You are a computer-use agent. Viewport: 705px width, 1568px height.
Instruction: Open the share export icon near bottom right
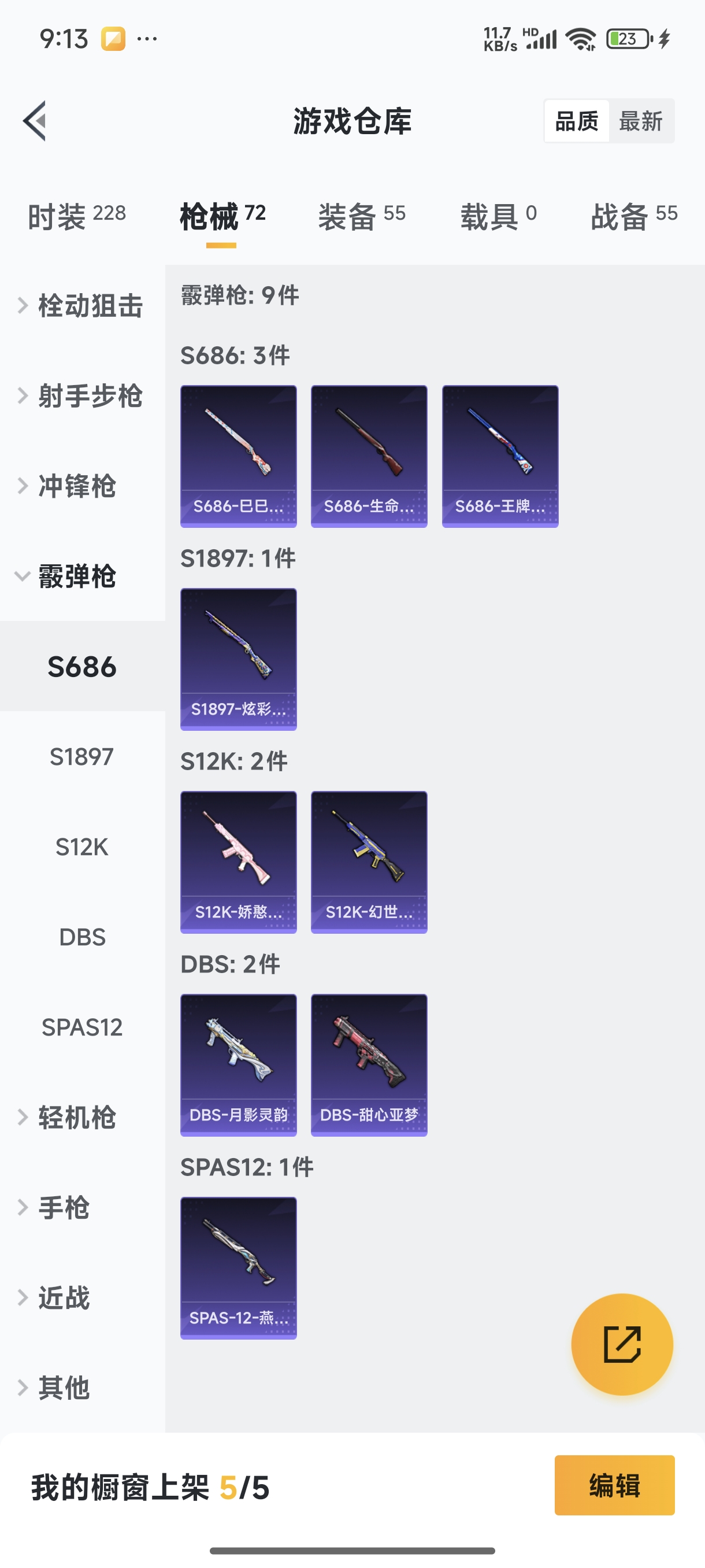[622, 1345]
